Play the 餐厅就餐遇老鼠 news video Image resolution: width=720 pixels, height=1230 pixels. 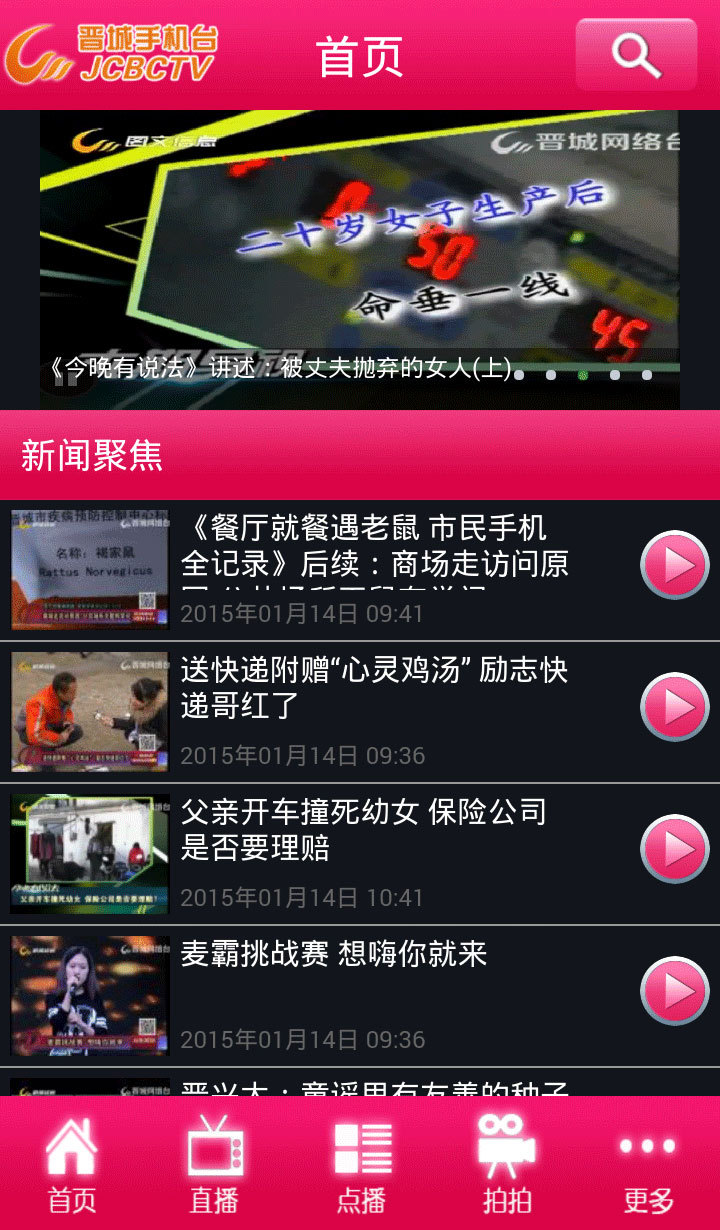click(675, 565)
